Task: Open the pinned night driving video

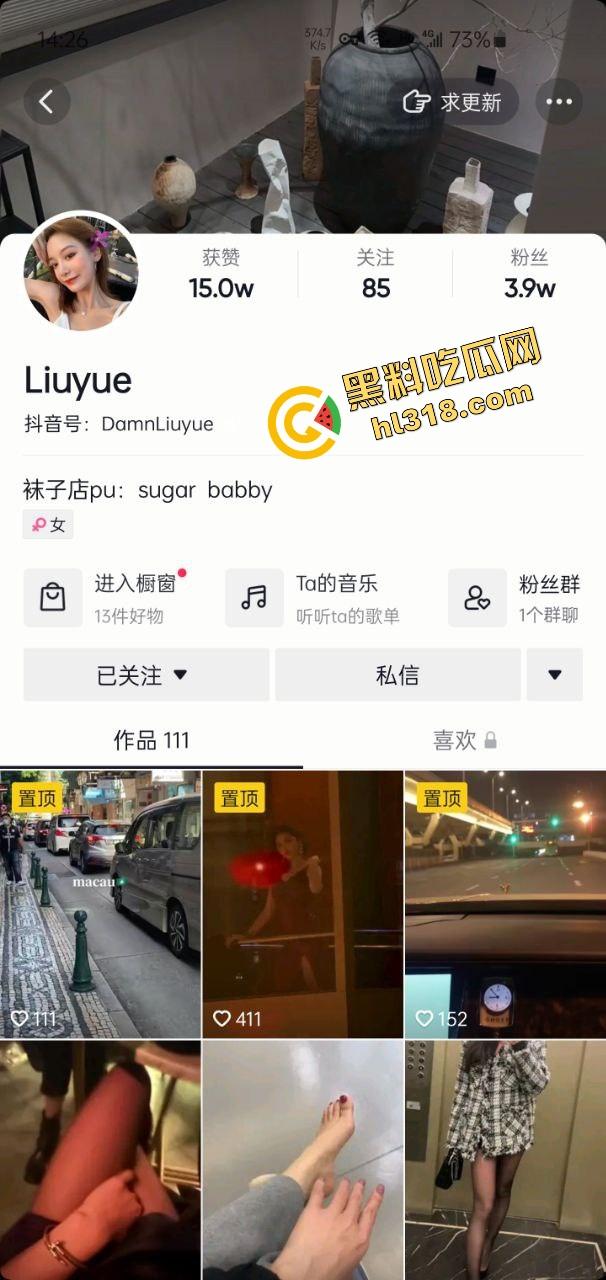Action: (505, 904)
